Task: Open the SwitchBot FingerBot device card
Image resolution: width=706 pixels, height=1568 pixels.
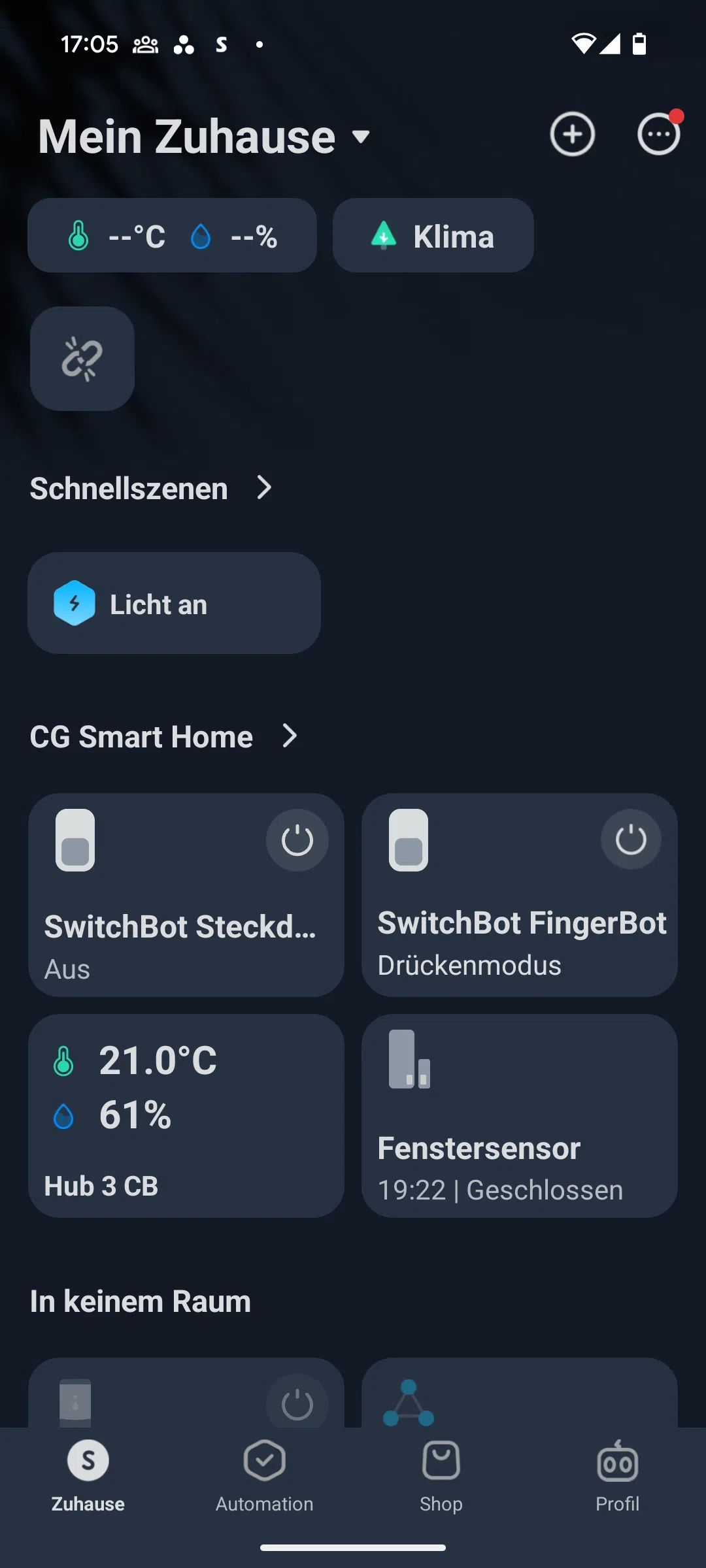Action: pos(510,928)
